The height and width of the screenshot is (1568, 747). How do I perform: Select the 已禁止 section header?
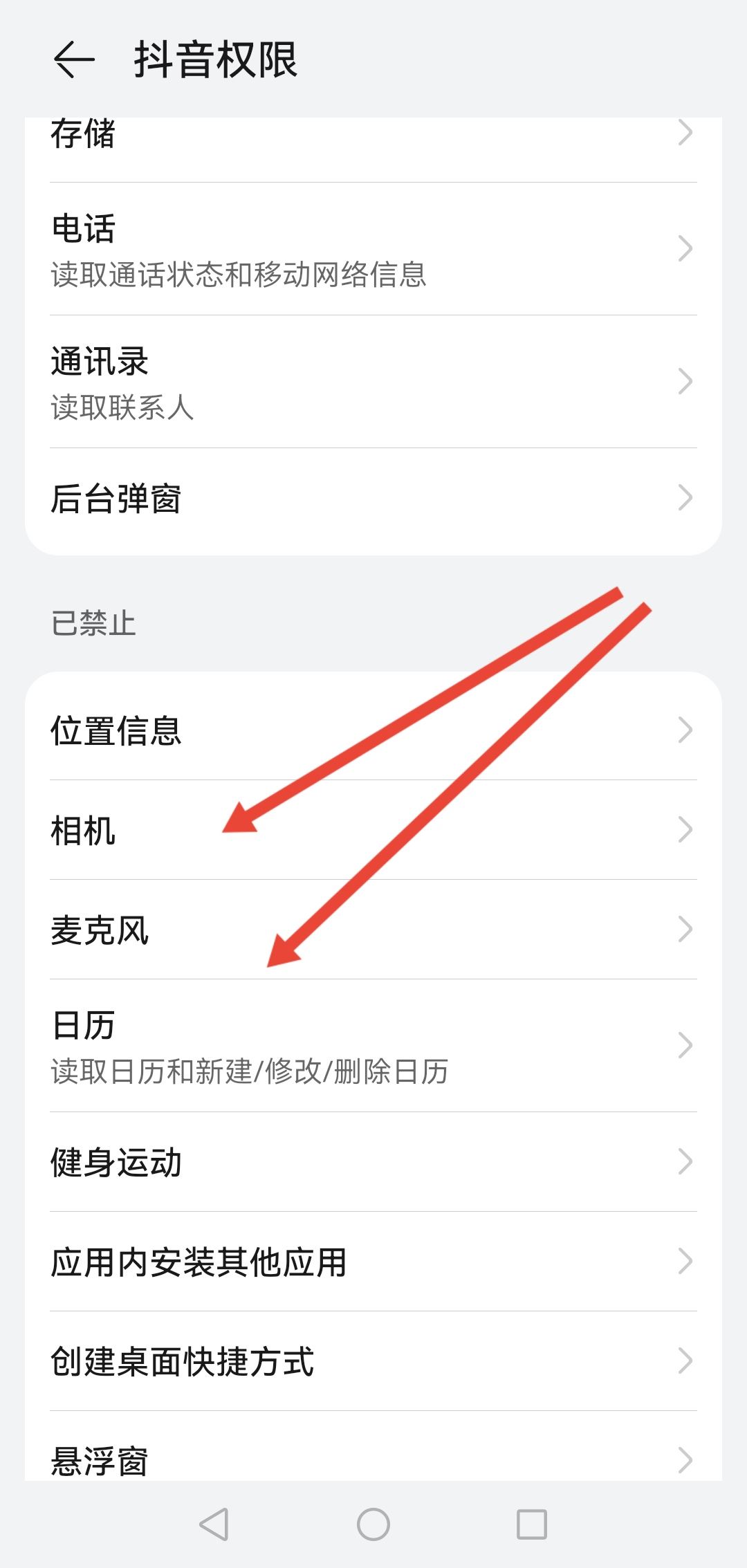pos(90,624)
